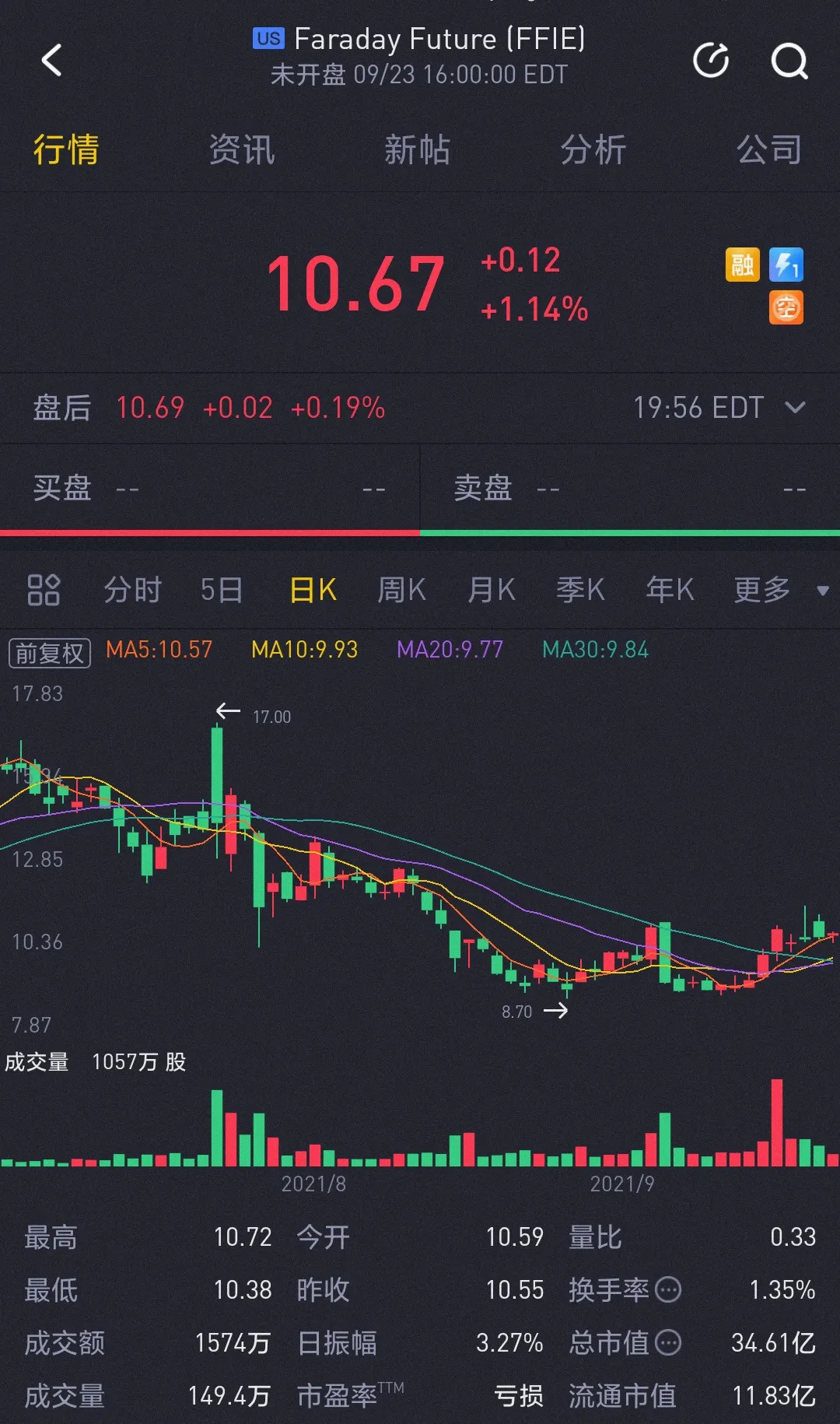The height and width of the screenshot is (1424, 840).
Task: Refresh the FFIE quote data
Action: pyautogui.click(x=711, y=60)
